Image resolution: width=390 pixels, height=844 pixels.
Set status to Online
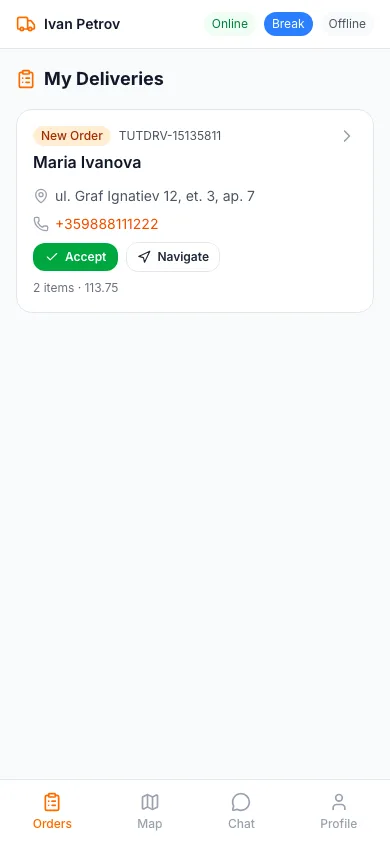pyautogui.click(x=230, y=24)
